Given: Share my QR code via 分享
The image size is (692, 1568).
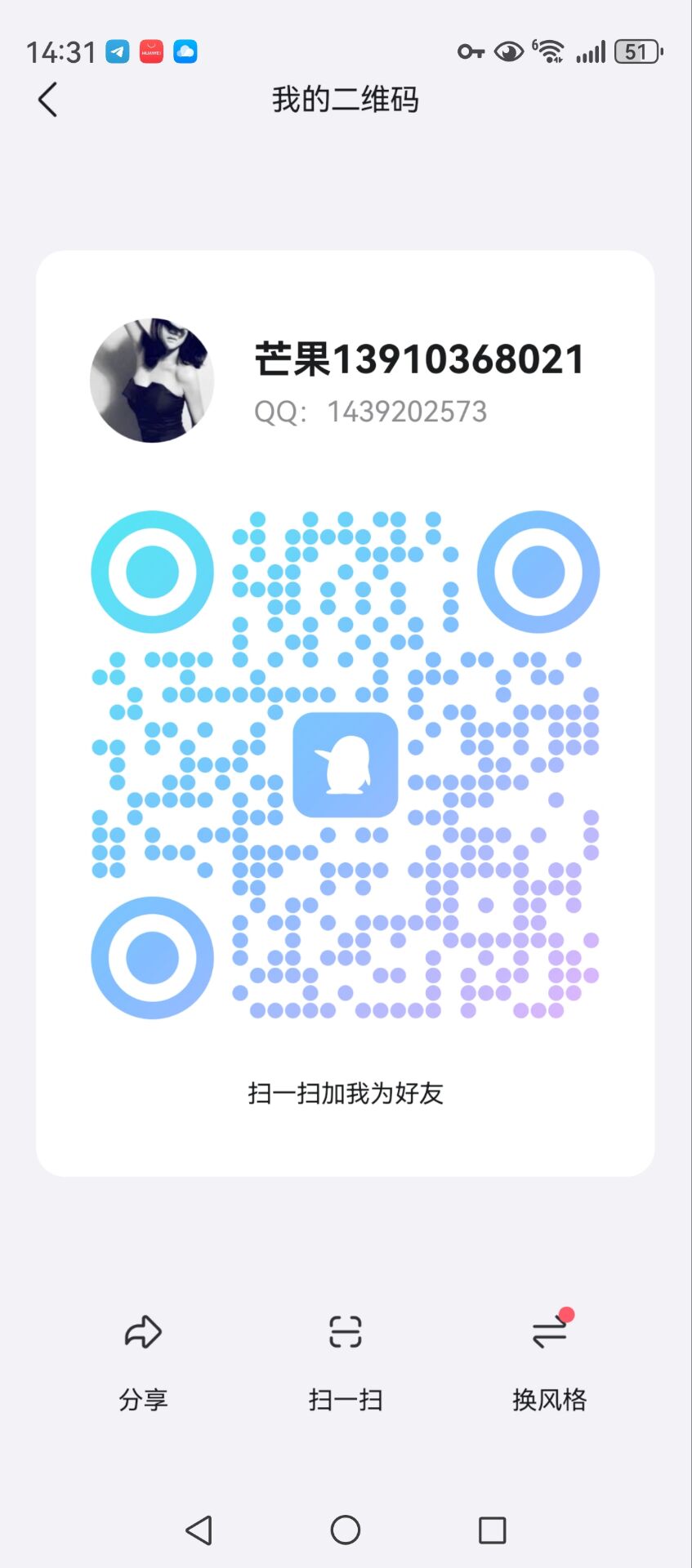Looking at the screenshot, I should [143, 1361].
